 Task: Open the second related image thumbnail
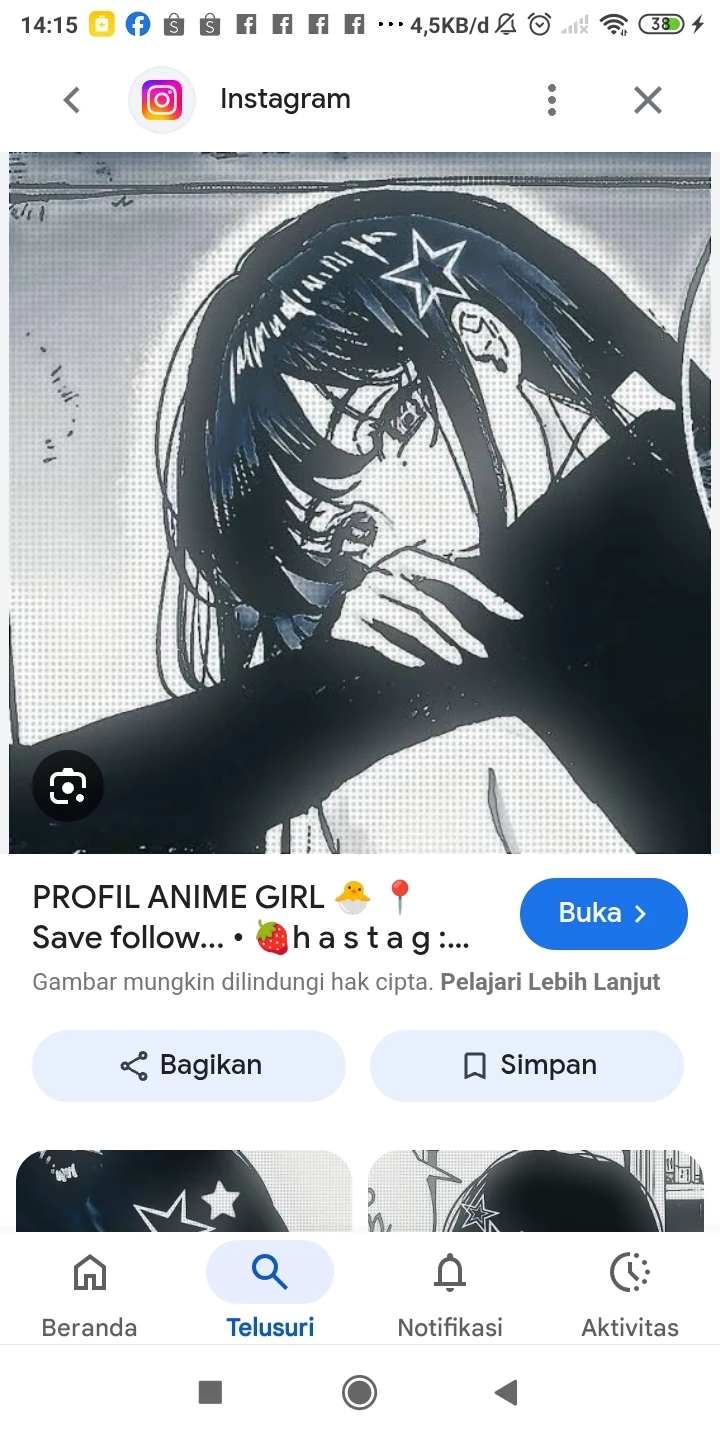coord(536,1192)
